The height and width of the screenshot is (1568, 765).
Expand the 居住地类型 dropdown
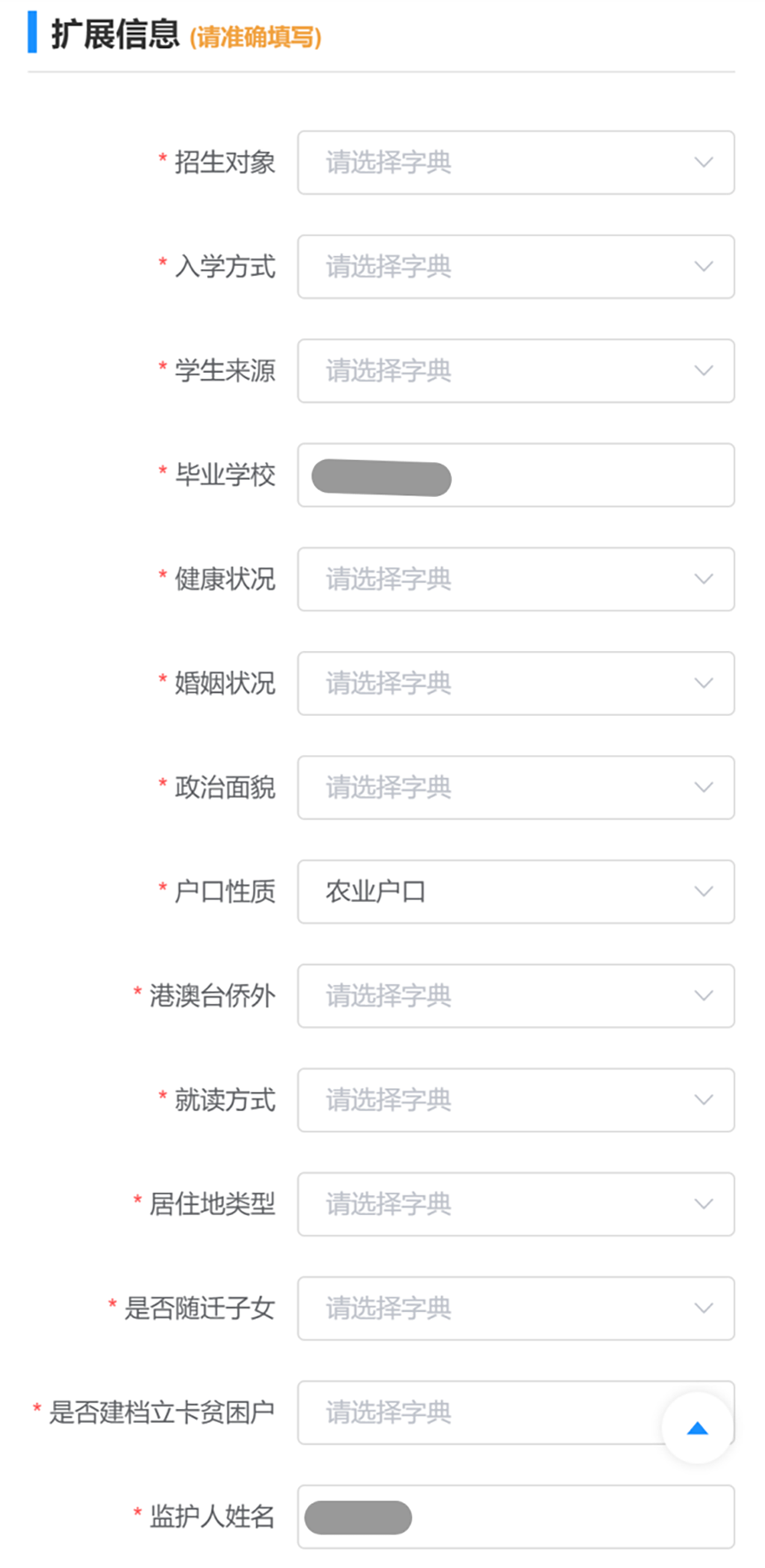(515, 1204)
